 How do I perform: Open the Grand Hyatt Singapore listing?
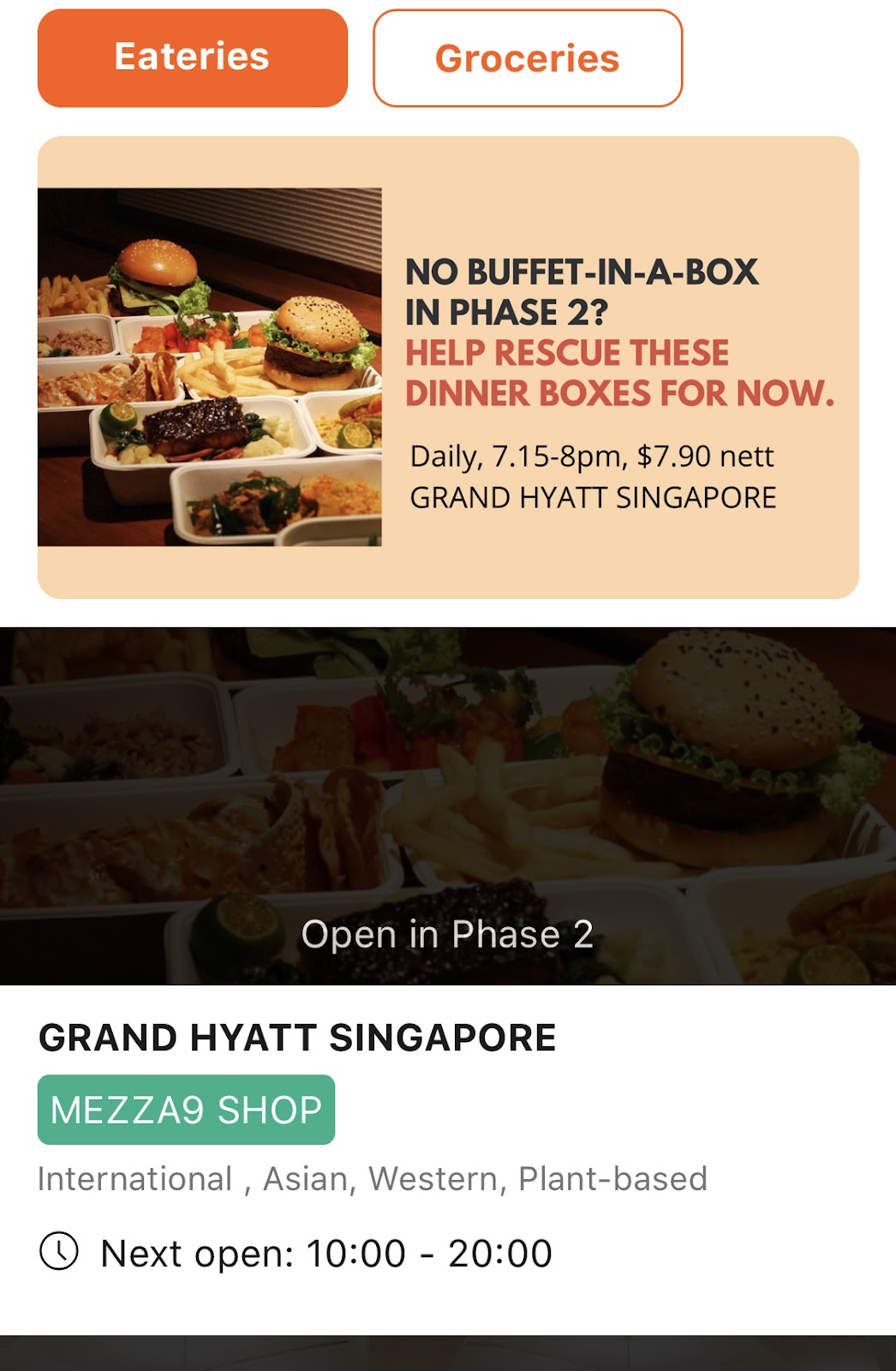coord(297,1038)
